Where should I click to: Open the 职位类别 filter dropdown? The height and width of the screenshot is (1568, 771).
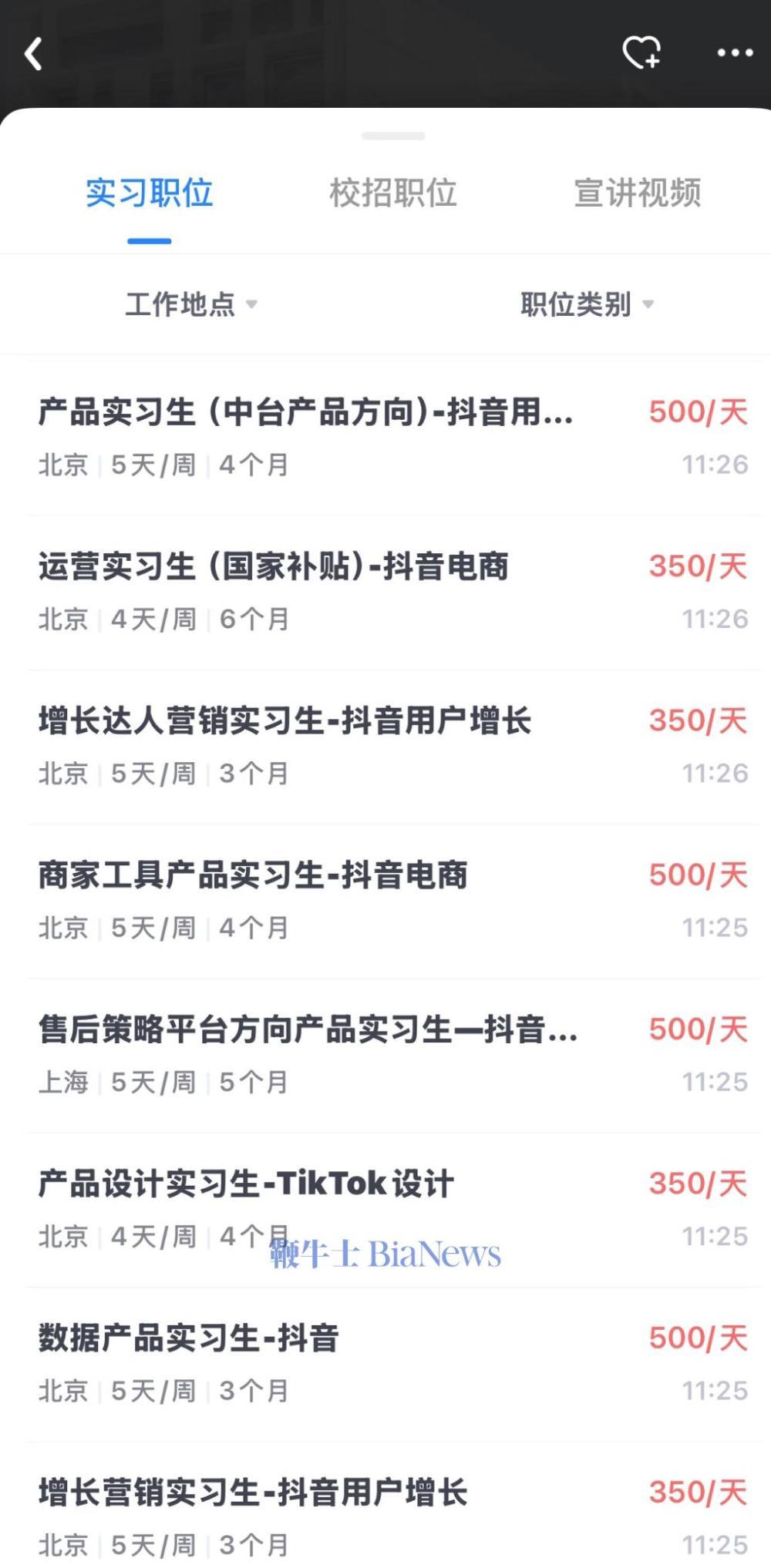coord(577,304)
